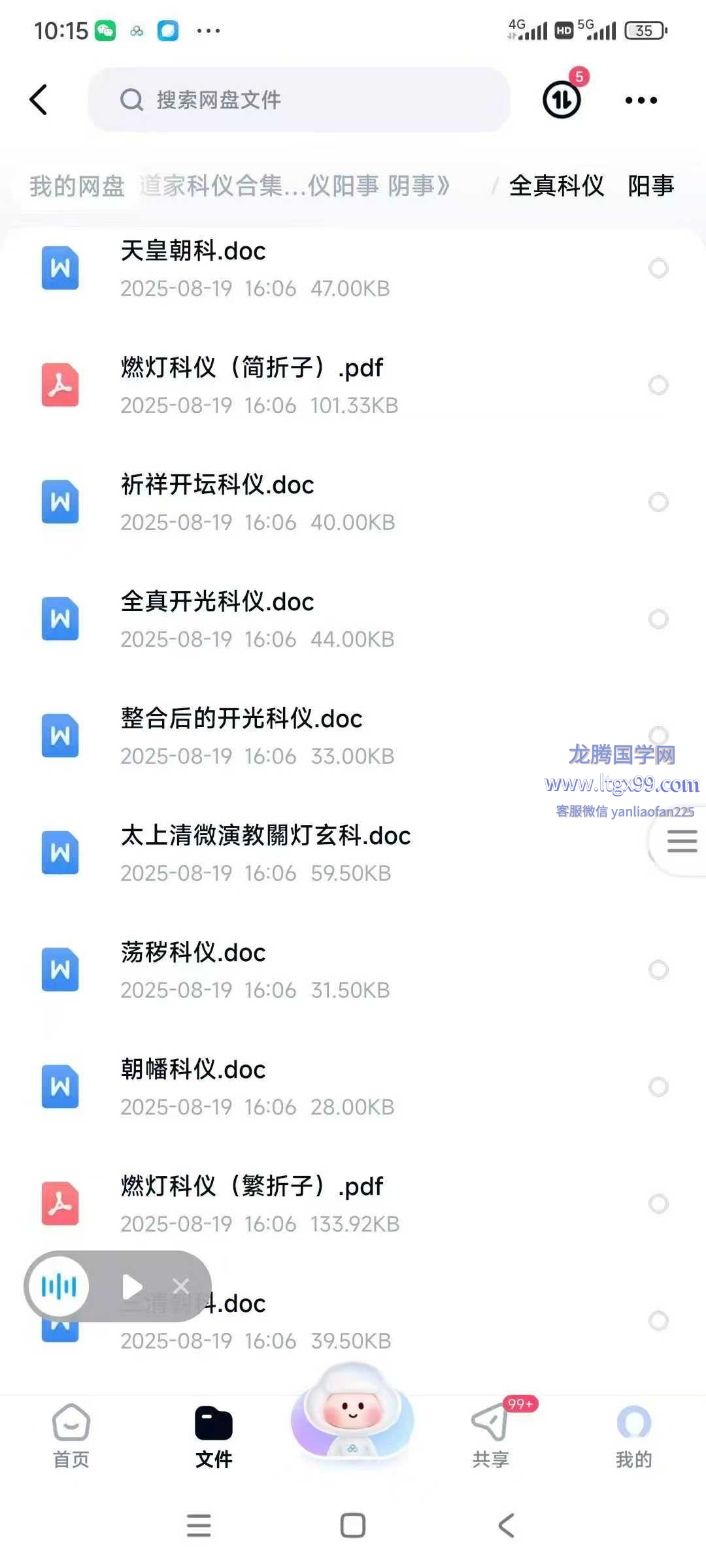This screenshot has width=706, height=1568.
Task: Tap the search netdisk files box
Action: tap(299, 100)
